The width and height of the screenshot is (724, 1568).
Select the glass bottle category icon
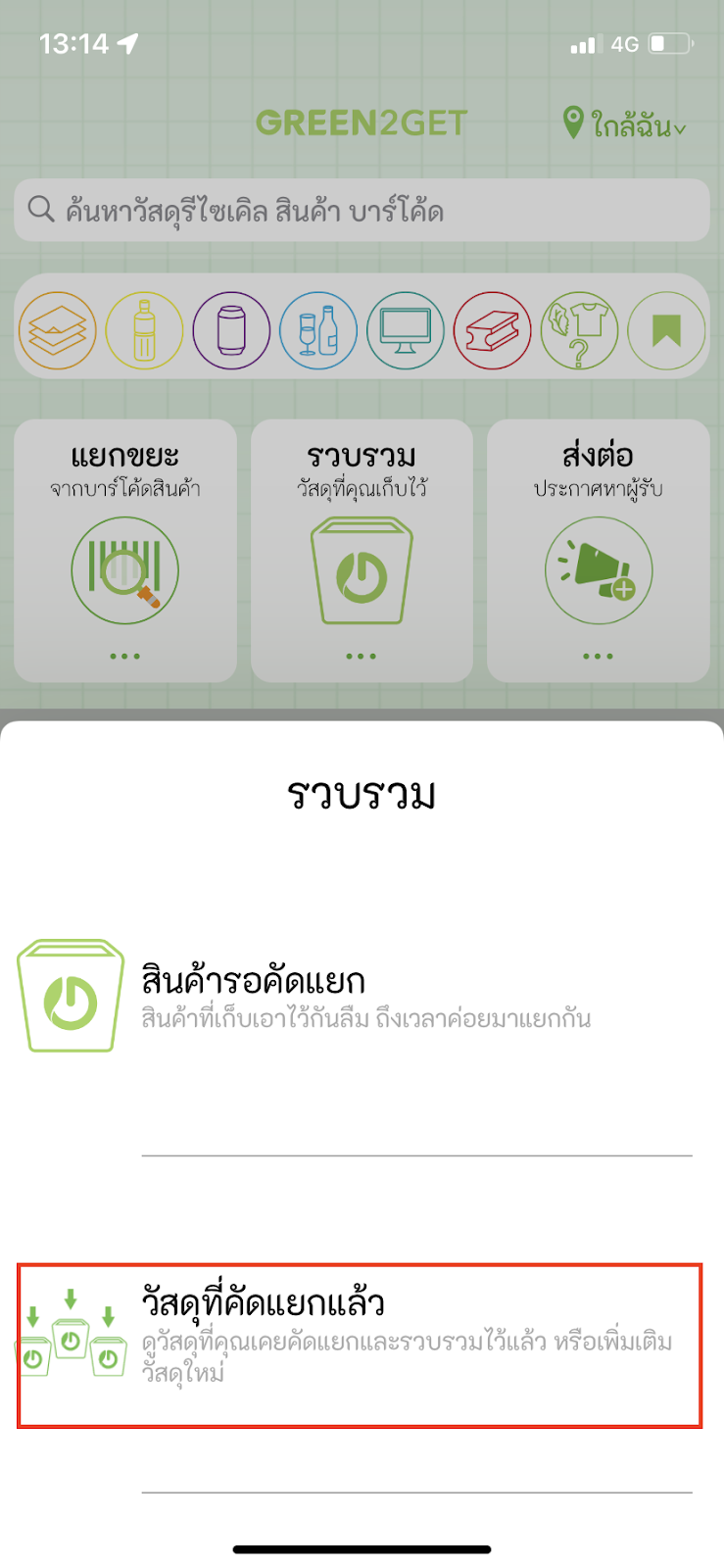point(318,330)
